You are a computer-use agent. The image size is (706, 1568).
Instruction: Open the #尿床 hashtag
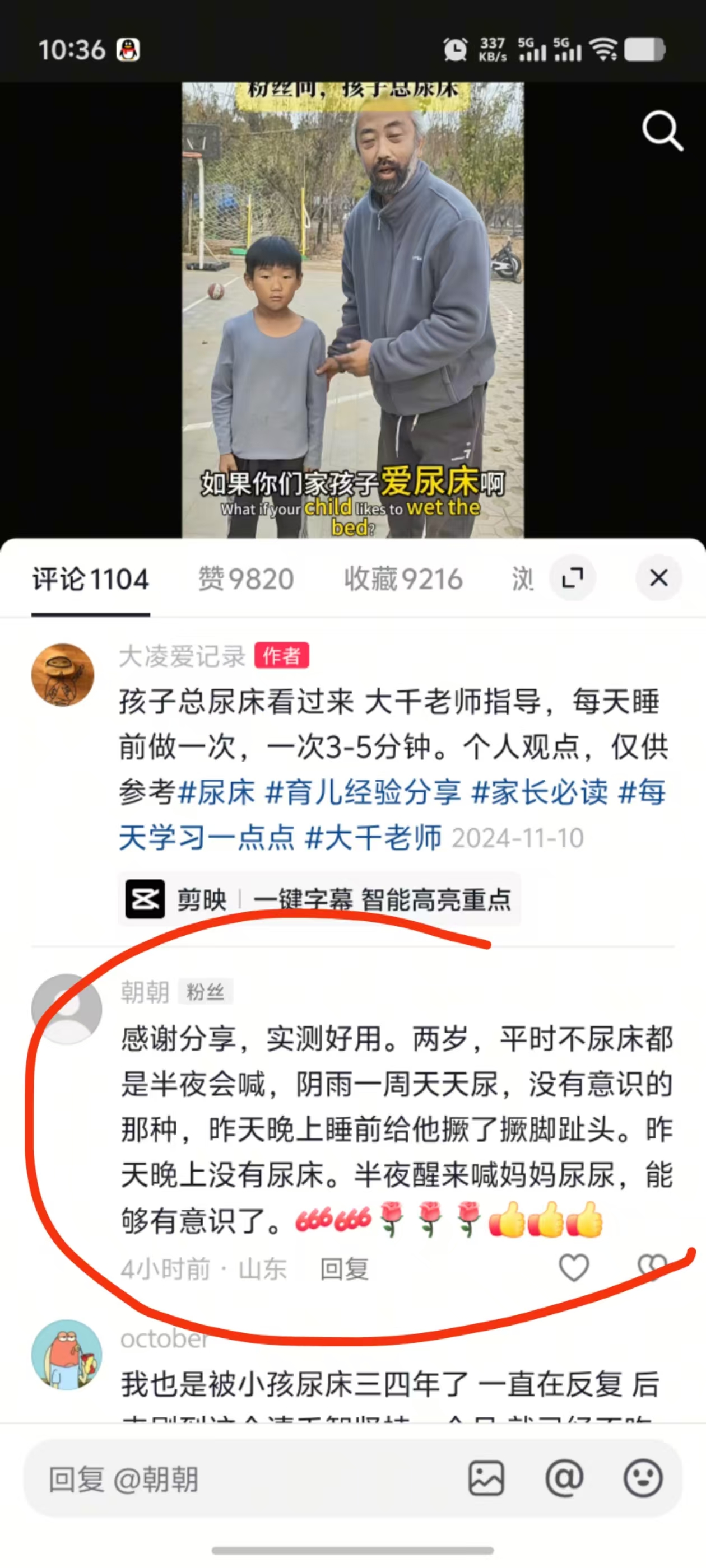(x=216, y=792)
